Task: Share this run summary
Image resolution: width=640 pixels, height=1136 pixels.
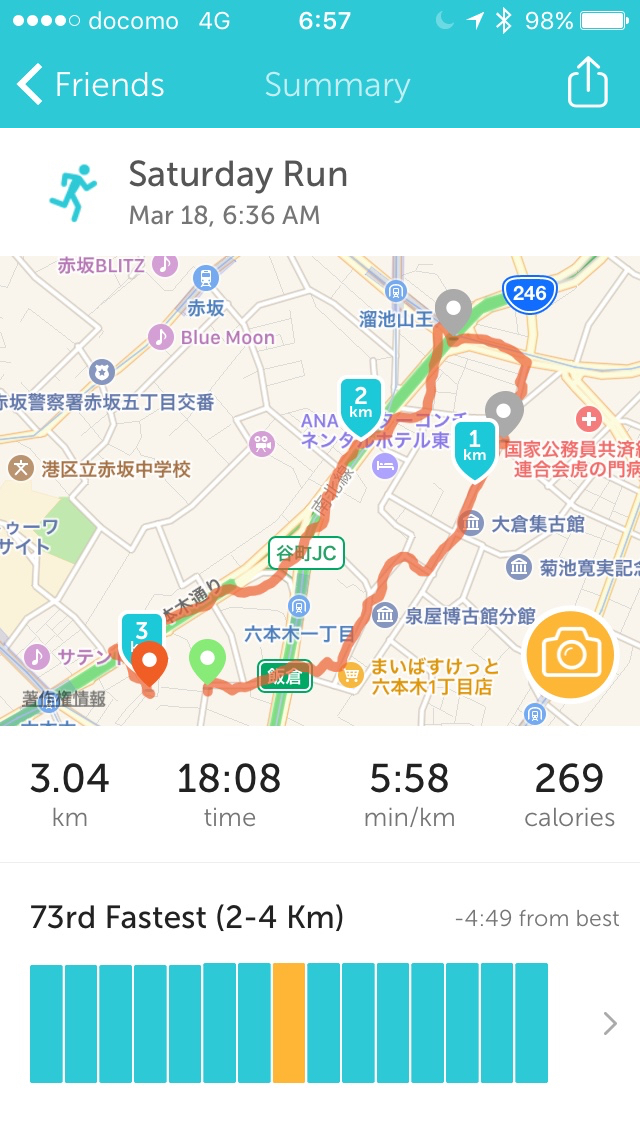Action: click(587, 84)
